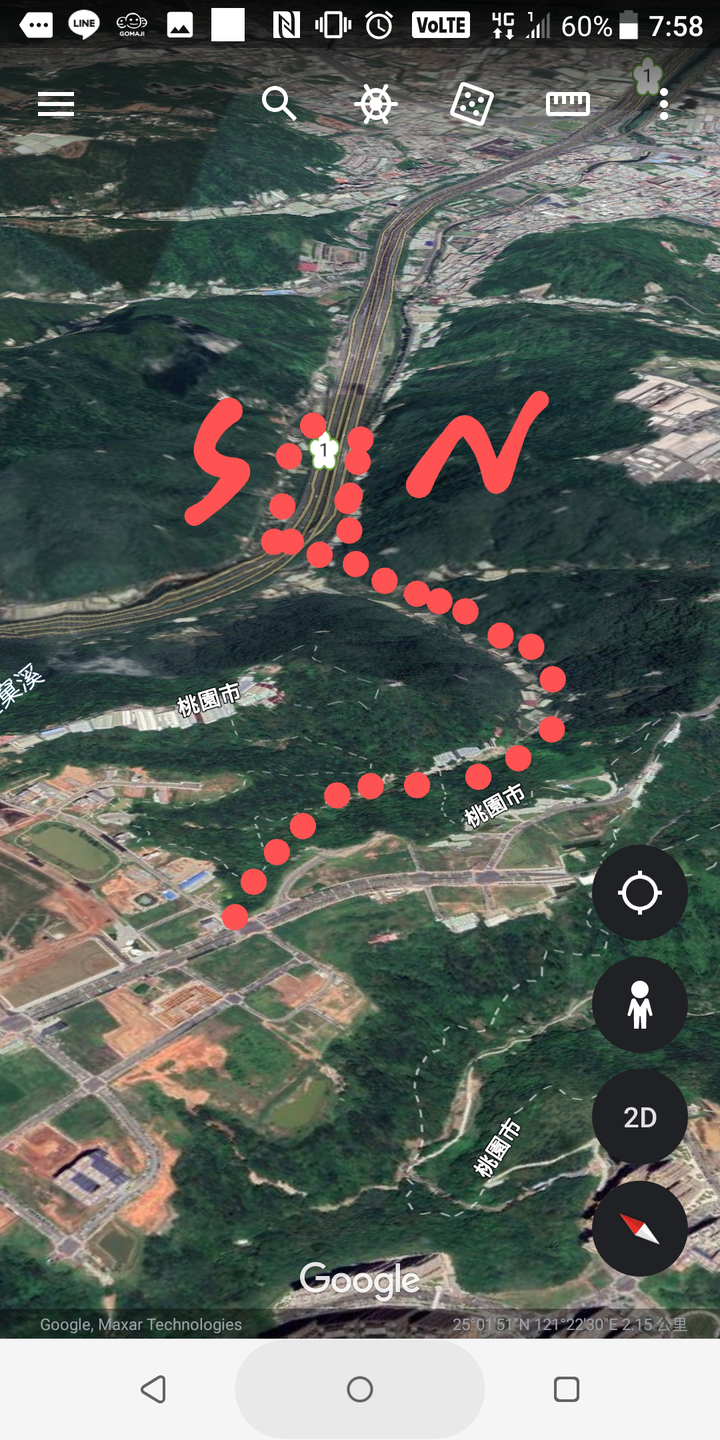The width and height of the screenshot is (720, 1440).
Task: Open the hamburger menu
Action: [x=56, y=104]
